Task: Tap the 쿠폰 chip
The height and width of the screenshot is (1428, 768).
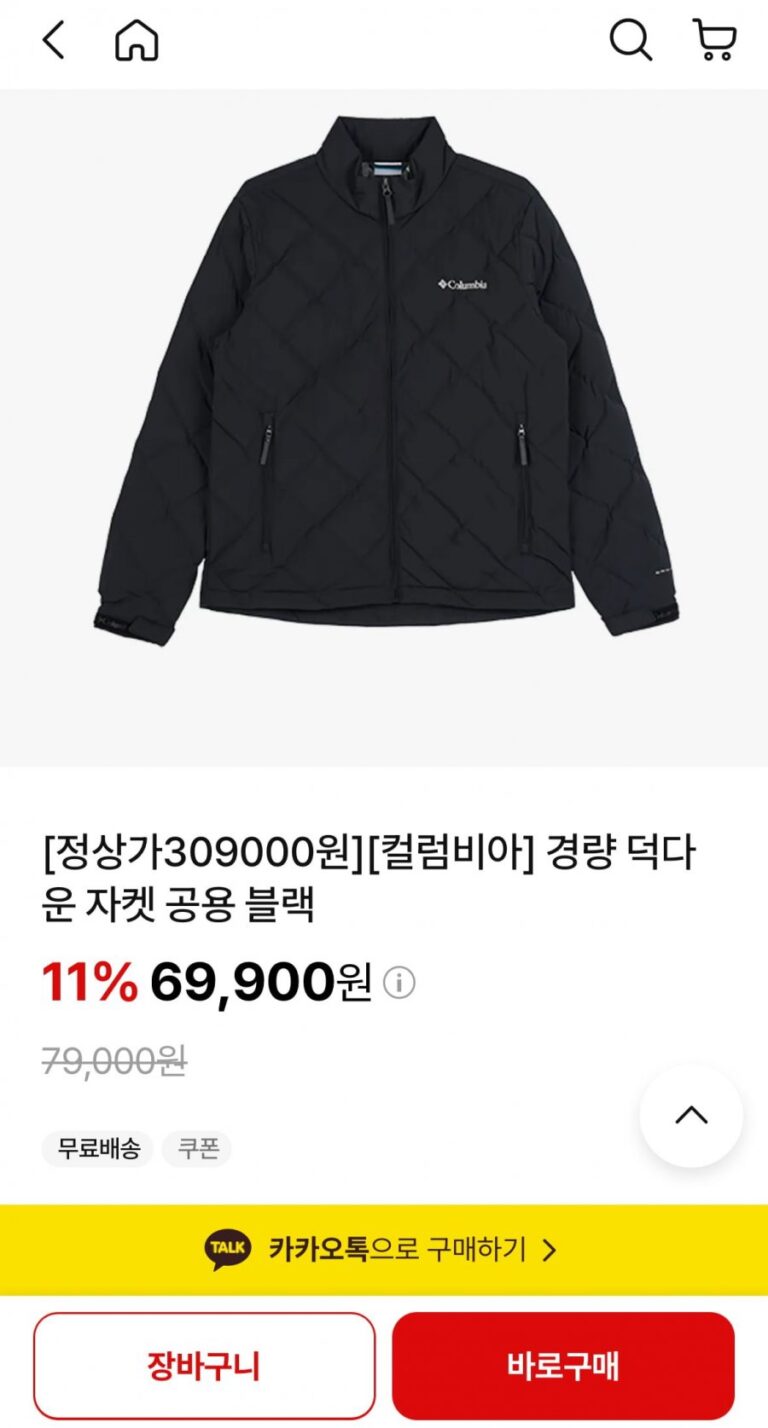Action: coord(197,1149)
